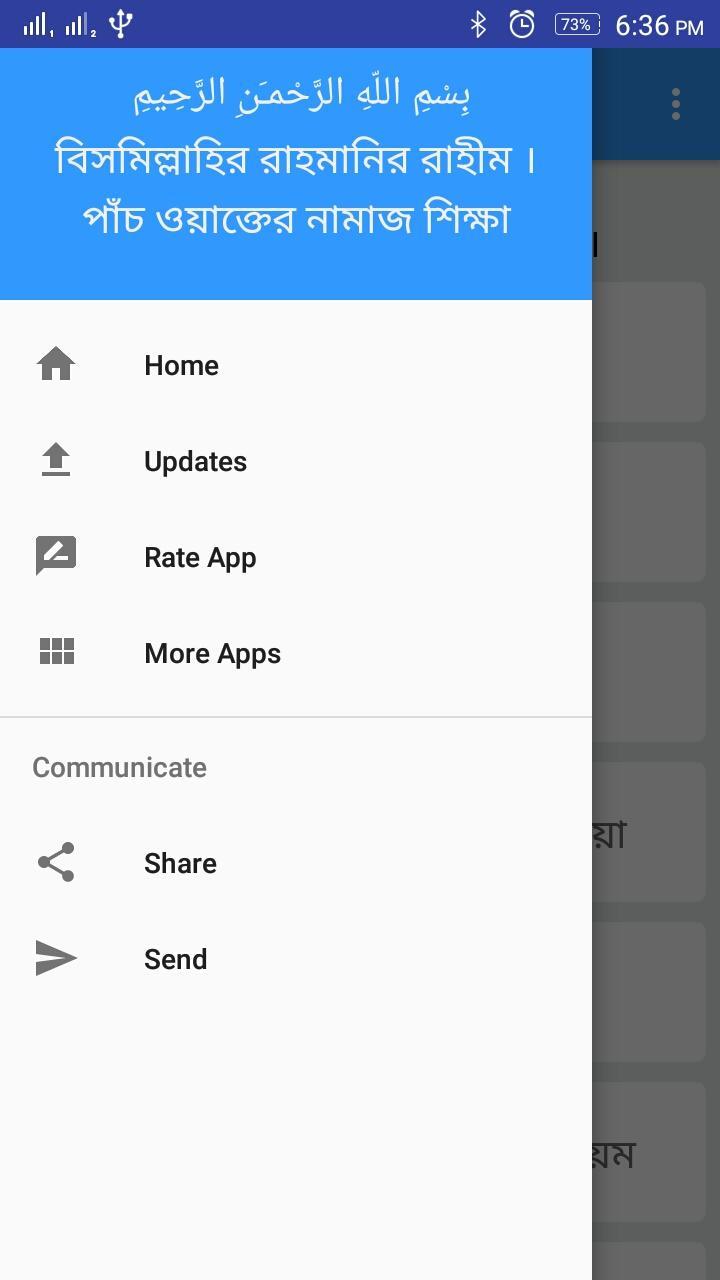This screenshot has height=1280, width=720.
Task: Go to Home in the drawer
Action: click(x=181, y=365)
